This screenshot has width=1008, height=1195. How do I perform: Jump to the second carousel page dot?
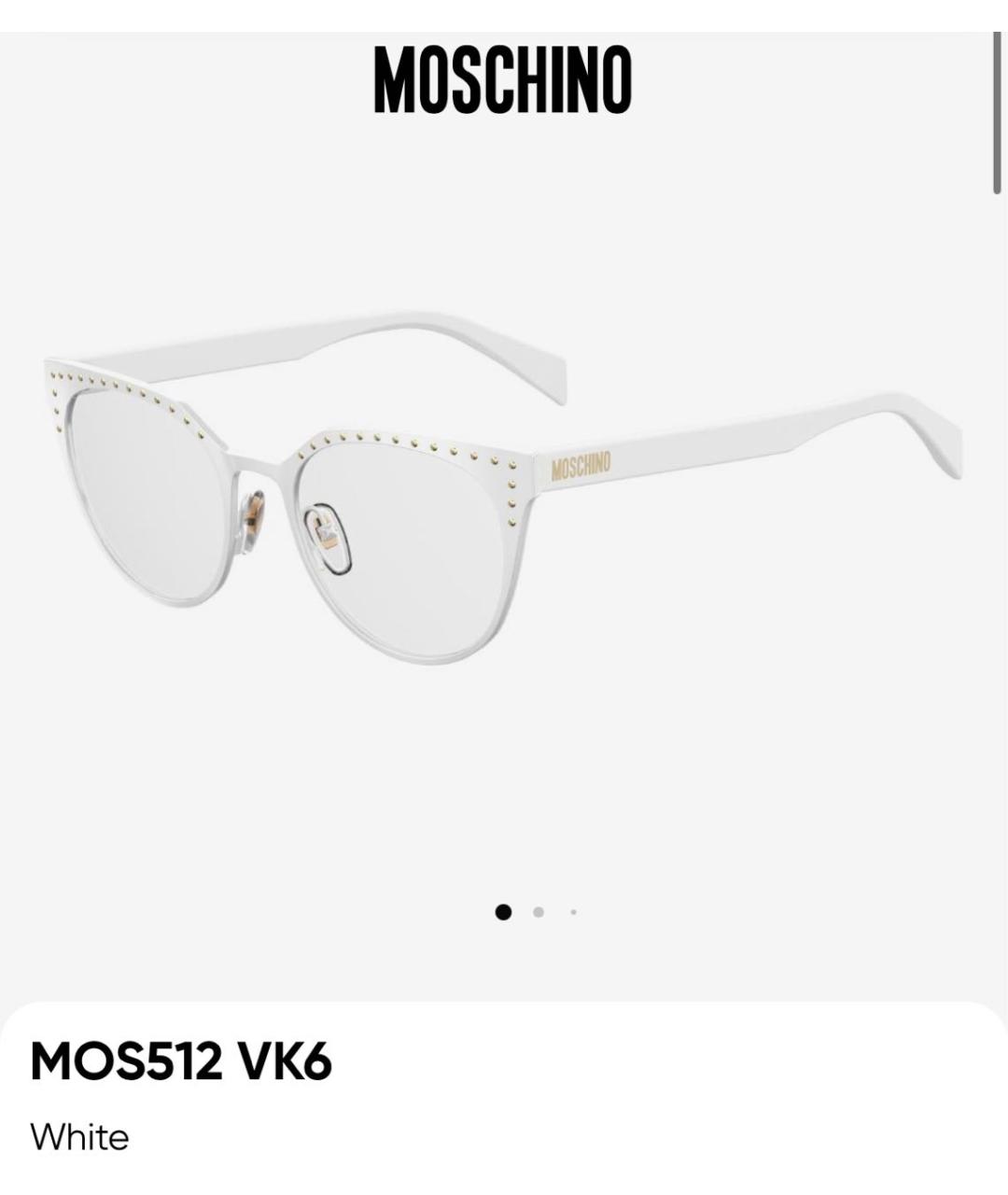click(x=539, y=912)
